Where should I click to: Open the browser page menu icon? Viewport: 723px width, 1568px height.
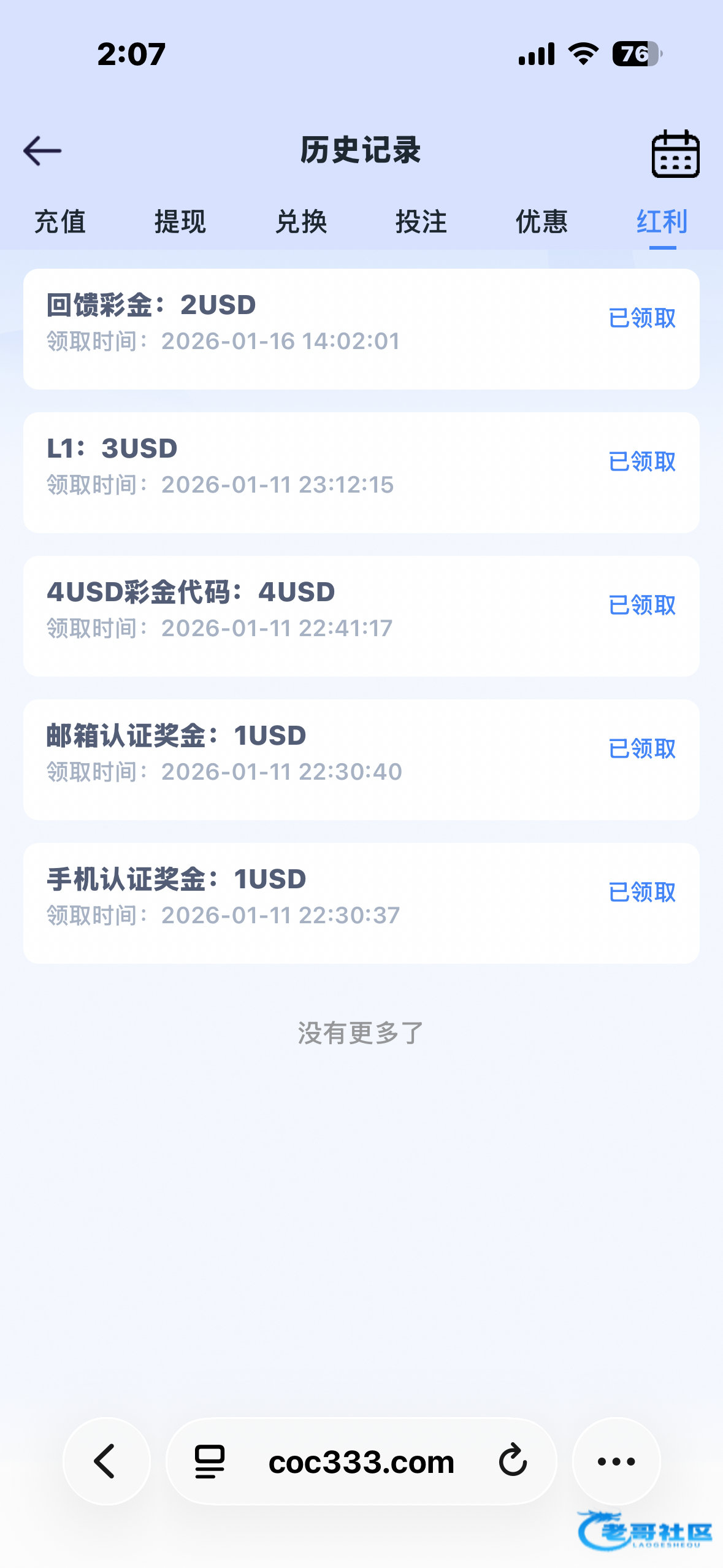coord(210,1461)
